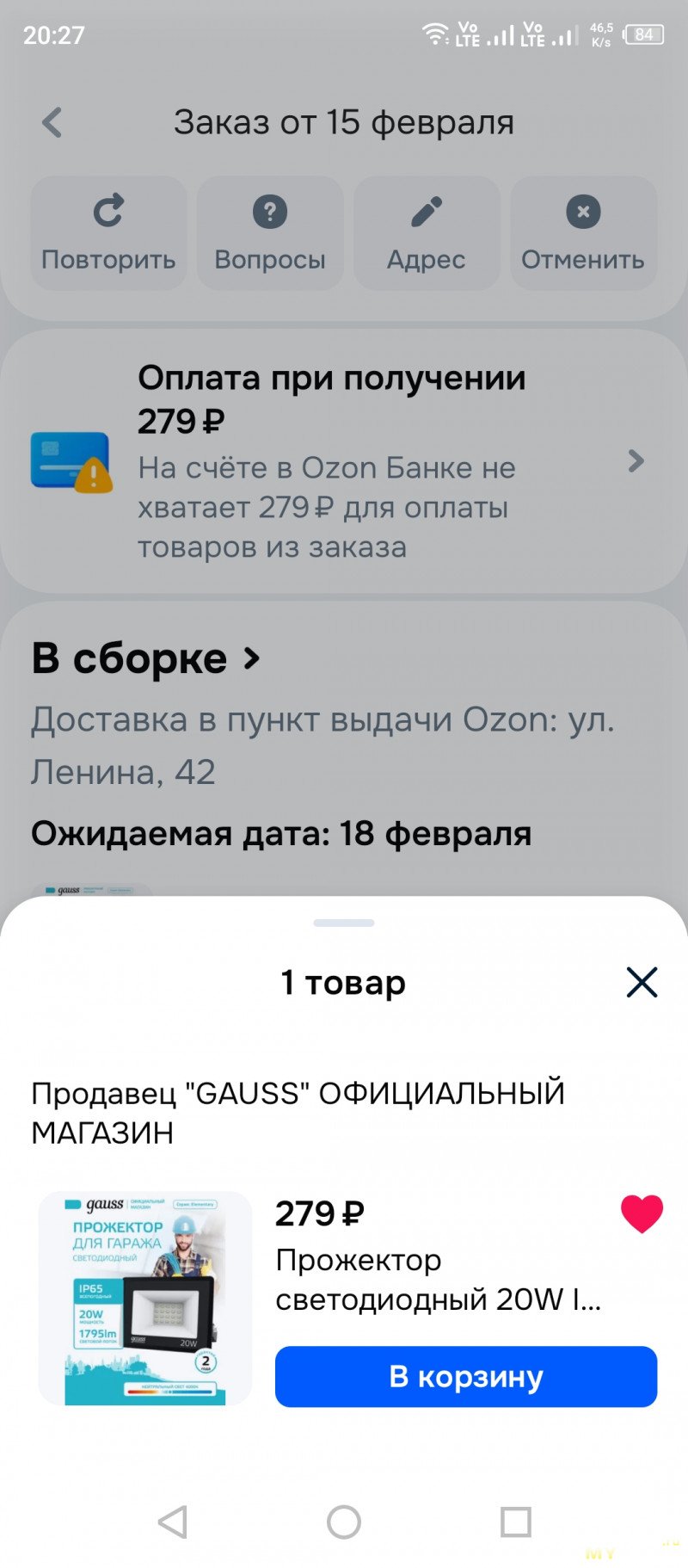Remove the projector from favorites
The image size is (688, 1568).
click(642, 1213)
